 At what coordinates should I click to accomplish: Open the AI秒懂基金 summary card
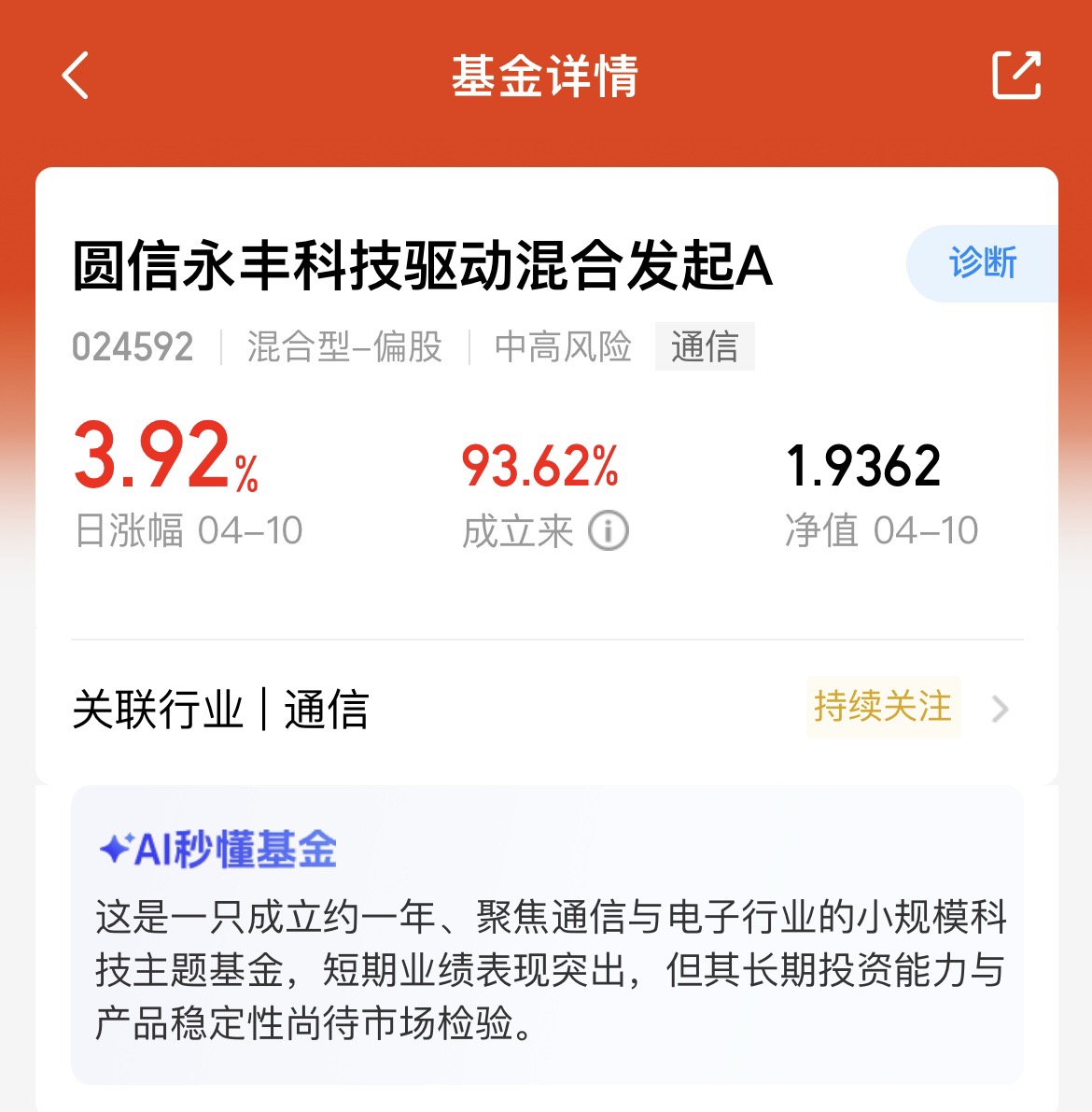(x=547, y=935)
